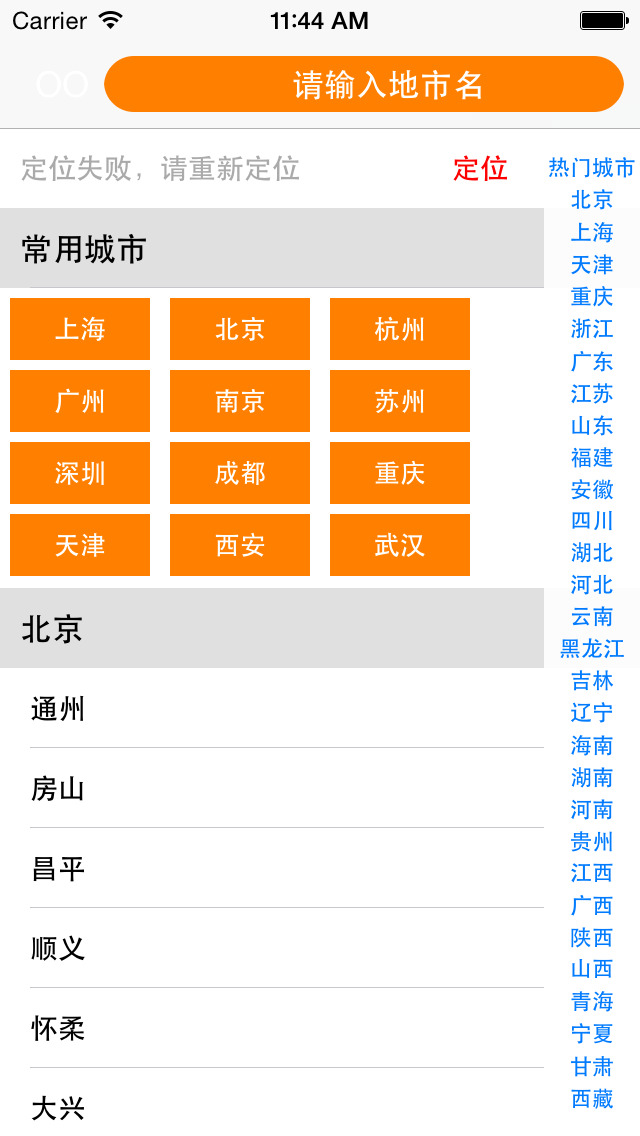Choose 苏州 from common cities
This screenshot has width=640, height=1136.
pyautogui.click(x=400, y=401)
